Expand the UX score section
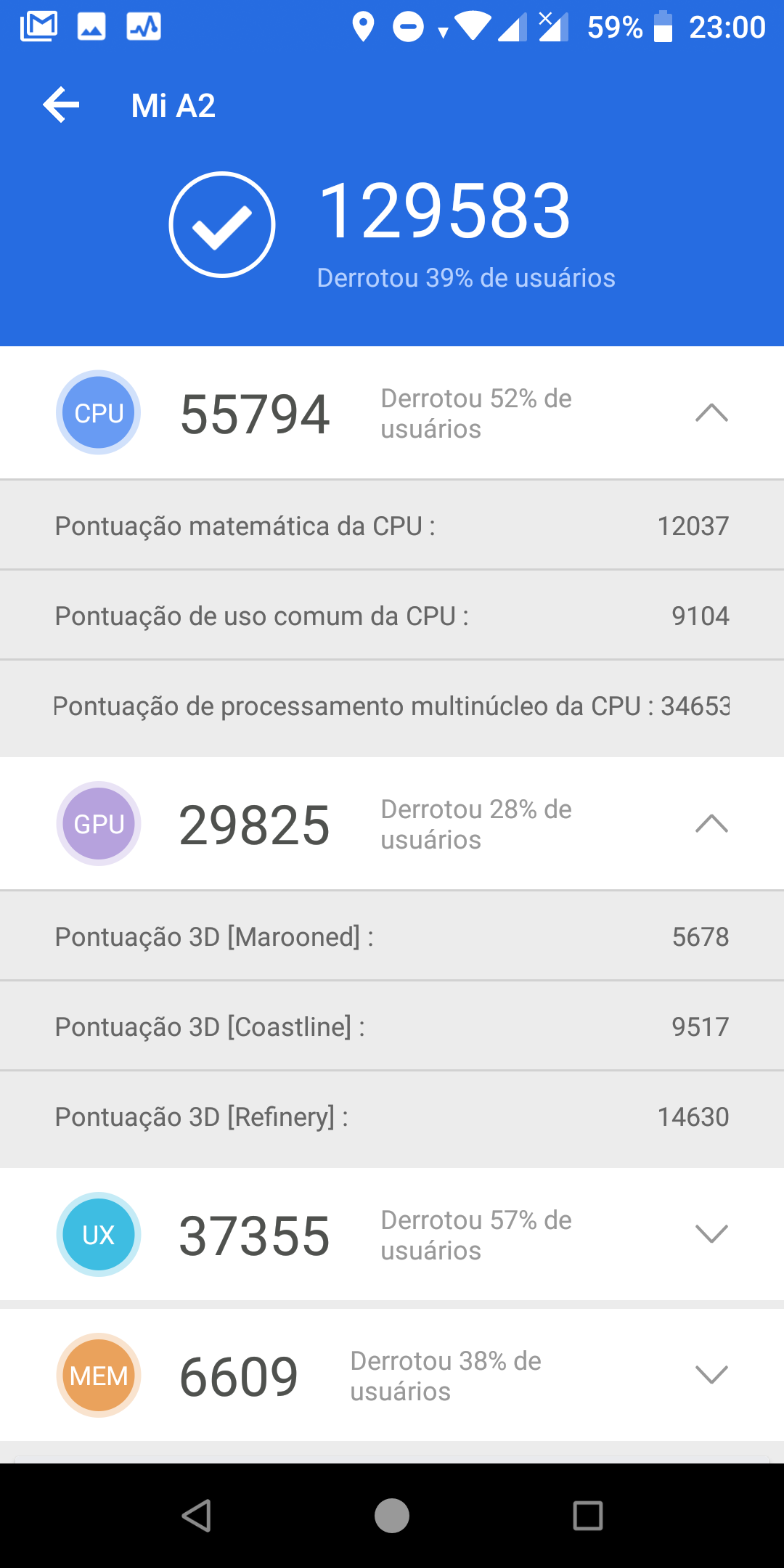The image size is (784, 1568). pyautogui.click(x=711, y=1234)
